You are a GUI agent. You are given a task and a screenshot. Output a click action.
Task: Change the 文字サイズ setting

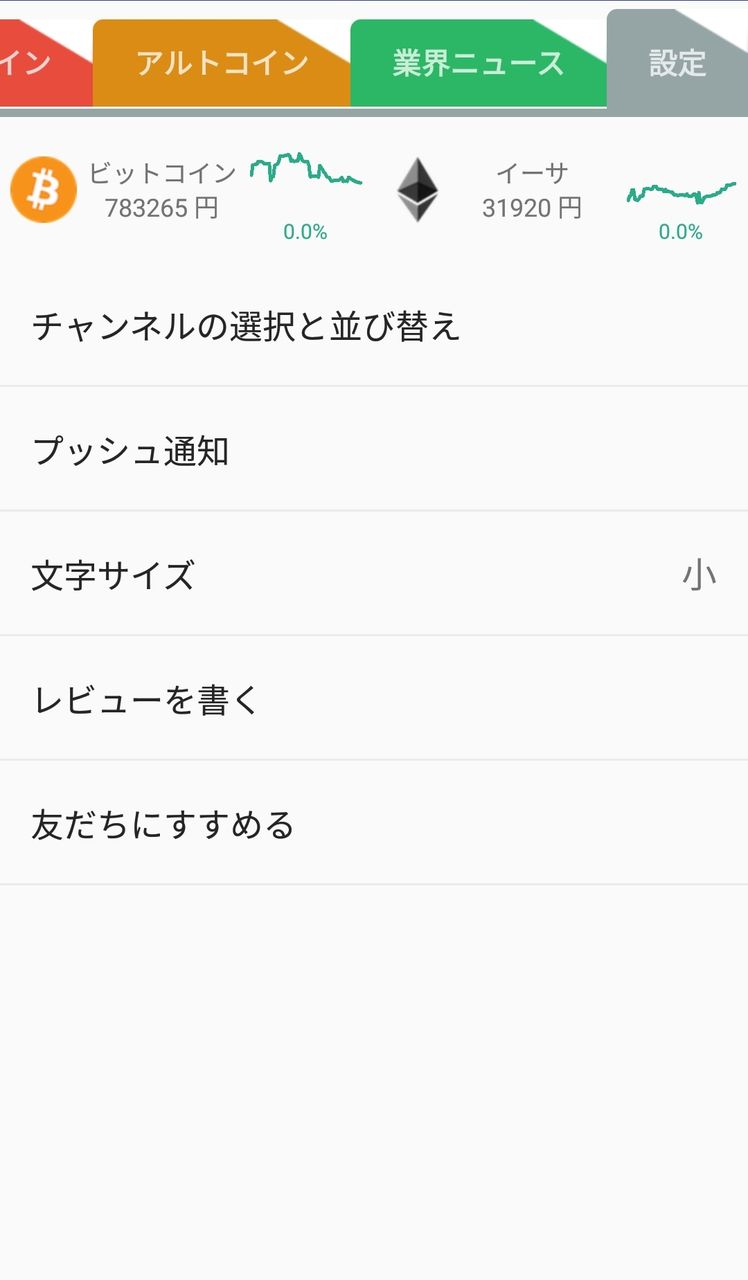point(374,575)
